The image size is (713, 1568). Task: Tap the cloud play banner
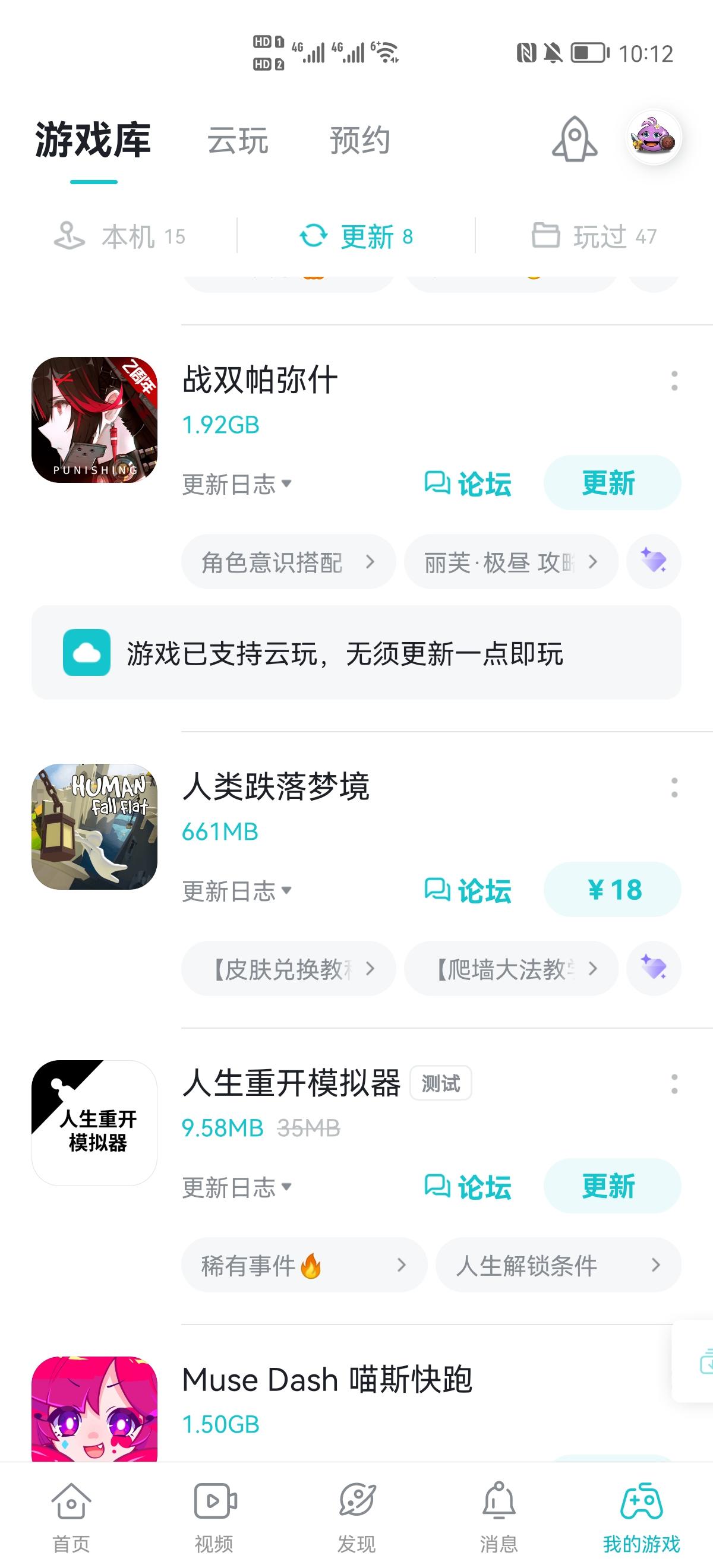356,653
